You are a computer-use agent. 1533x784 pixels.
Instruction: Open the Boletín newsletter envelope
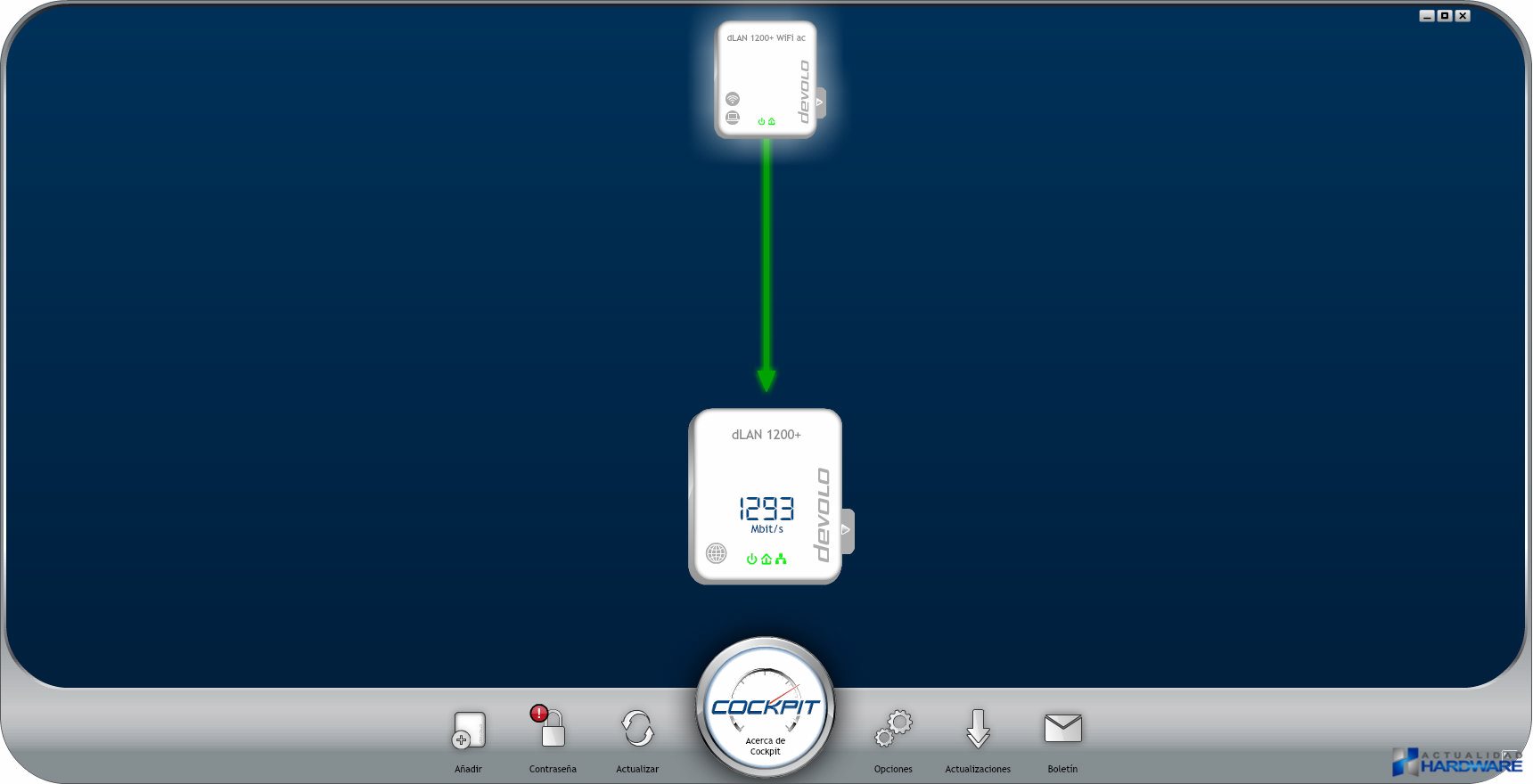click(1062, 729)
